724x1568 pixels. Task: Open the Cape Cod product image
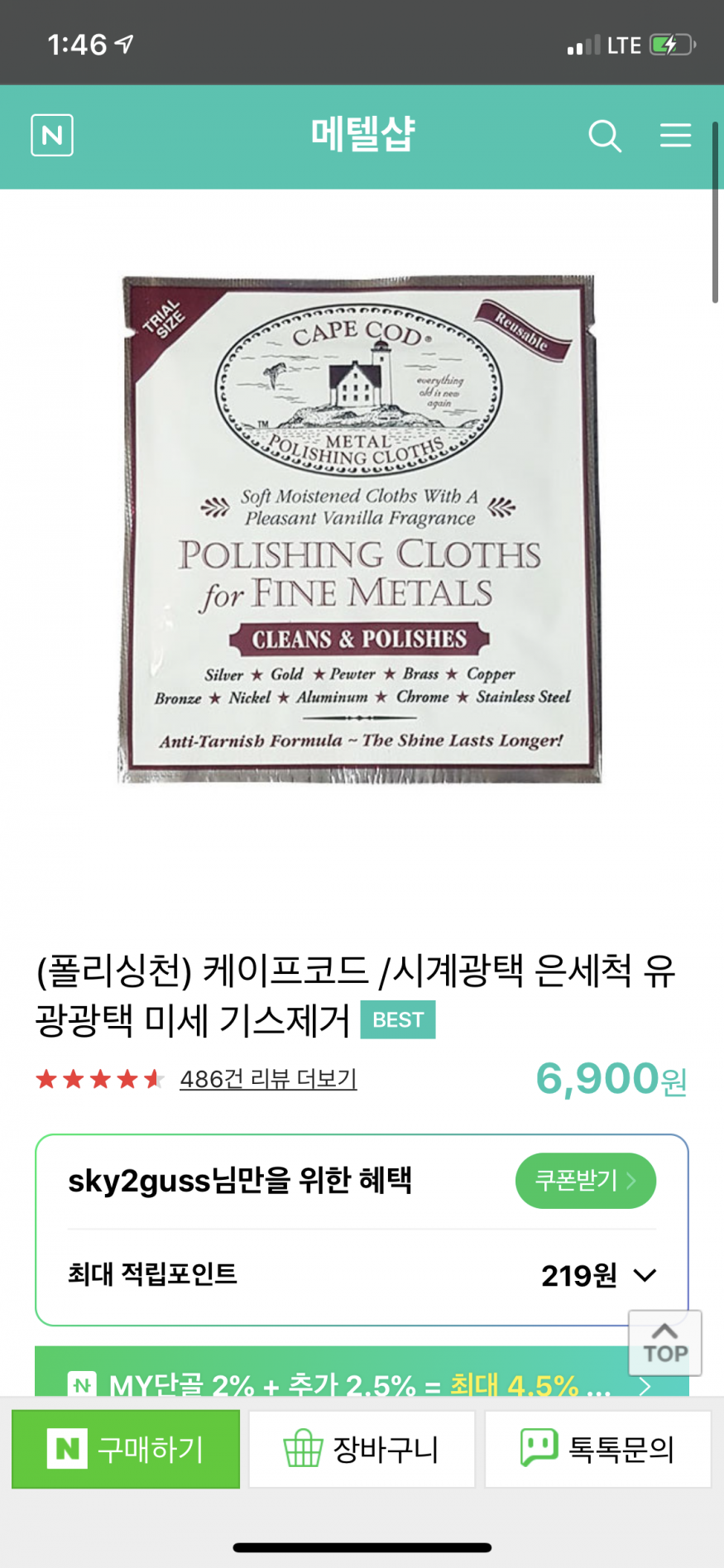coord(361,529)
